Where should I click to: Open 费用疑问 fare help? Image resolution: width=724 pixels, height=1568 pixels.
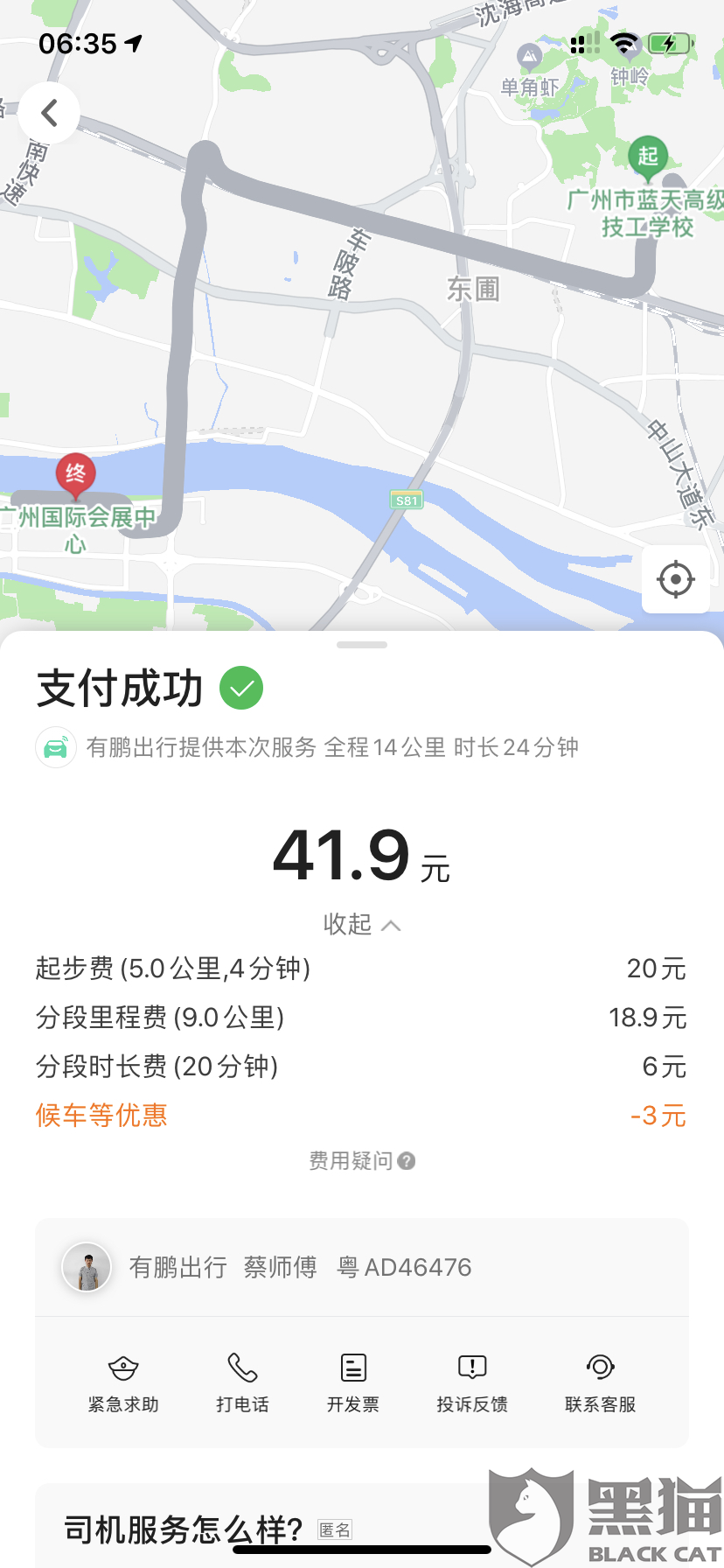coord(361,1160)
